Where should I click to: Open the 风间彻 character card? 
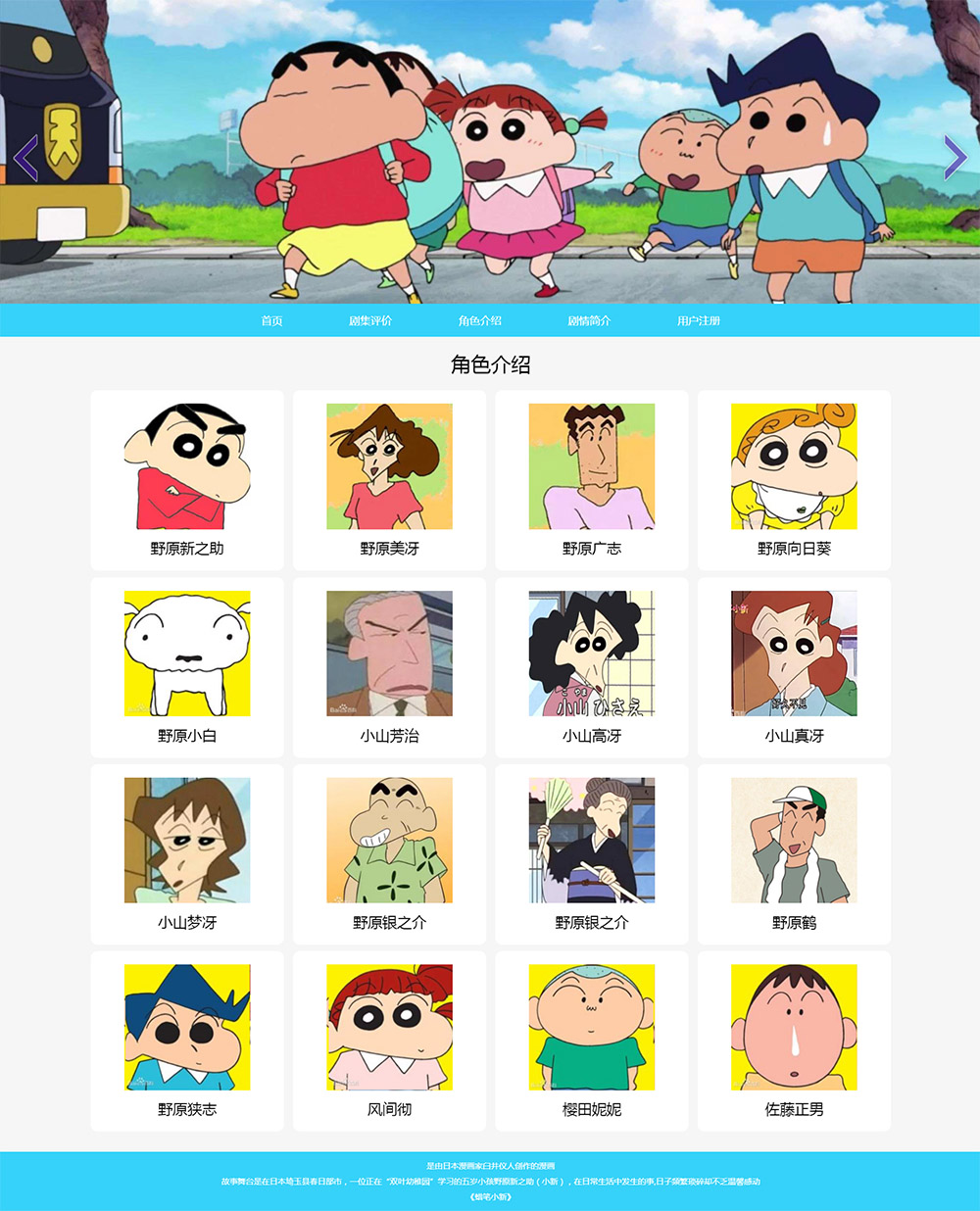tap(389, 1041)
